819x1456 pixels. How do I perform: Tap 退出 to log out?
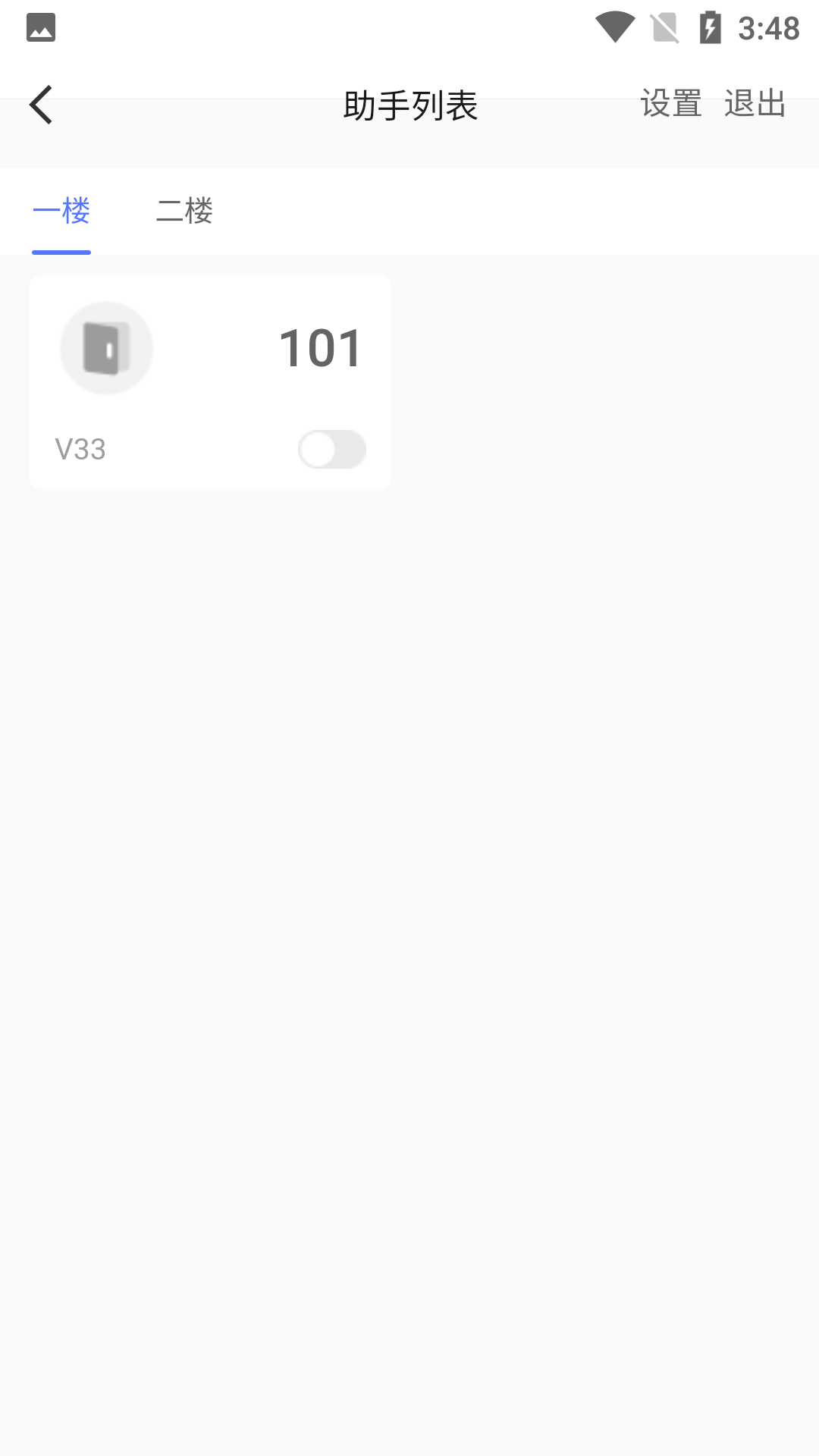[755, 104]
